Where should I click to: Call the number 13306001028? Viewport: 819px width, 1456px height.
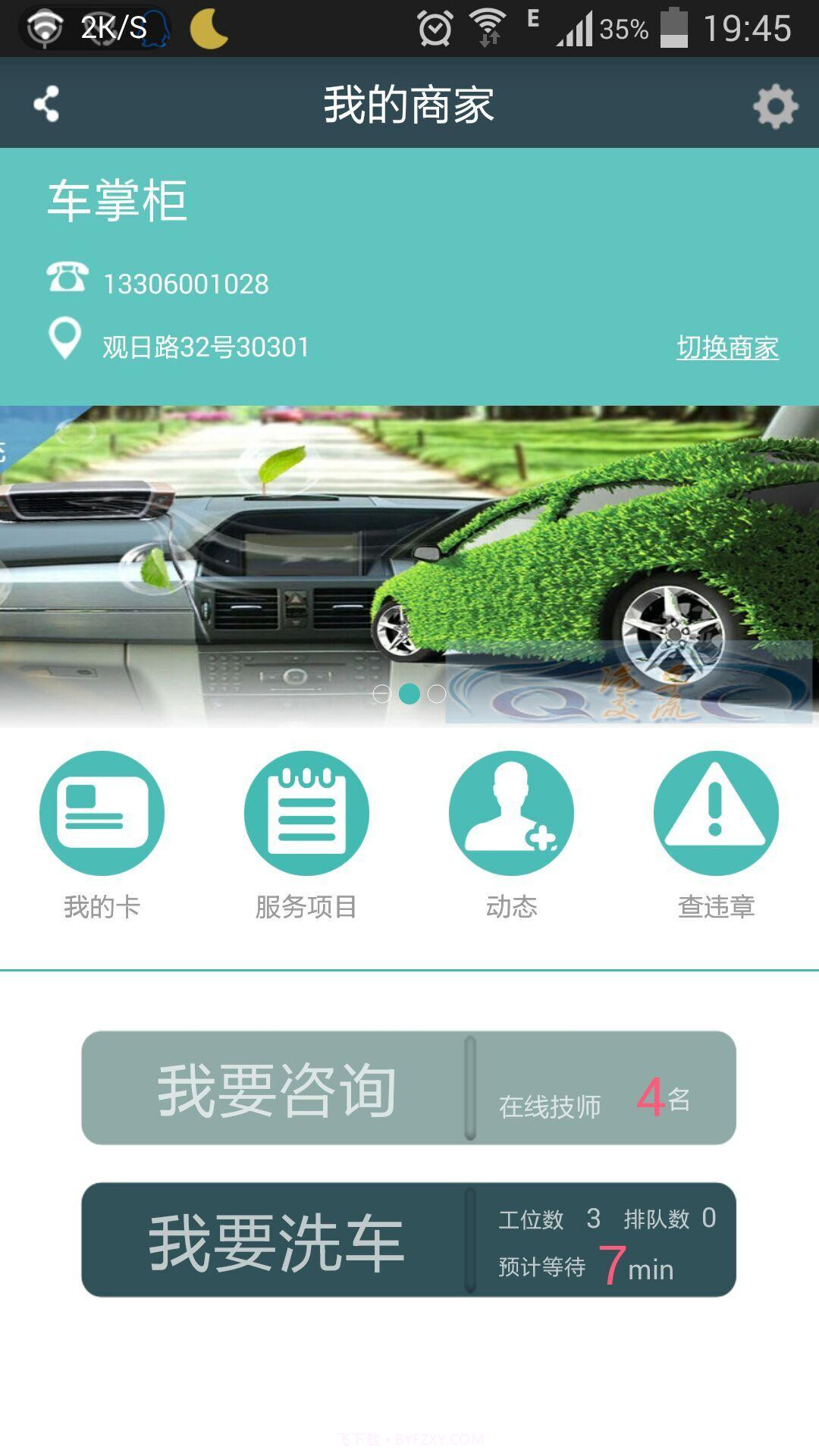pos(184,282)
